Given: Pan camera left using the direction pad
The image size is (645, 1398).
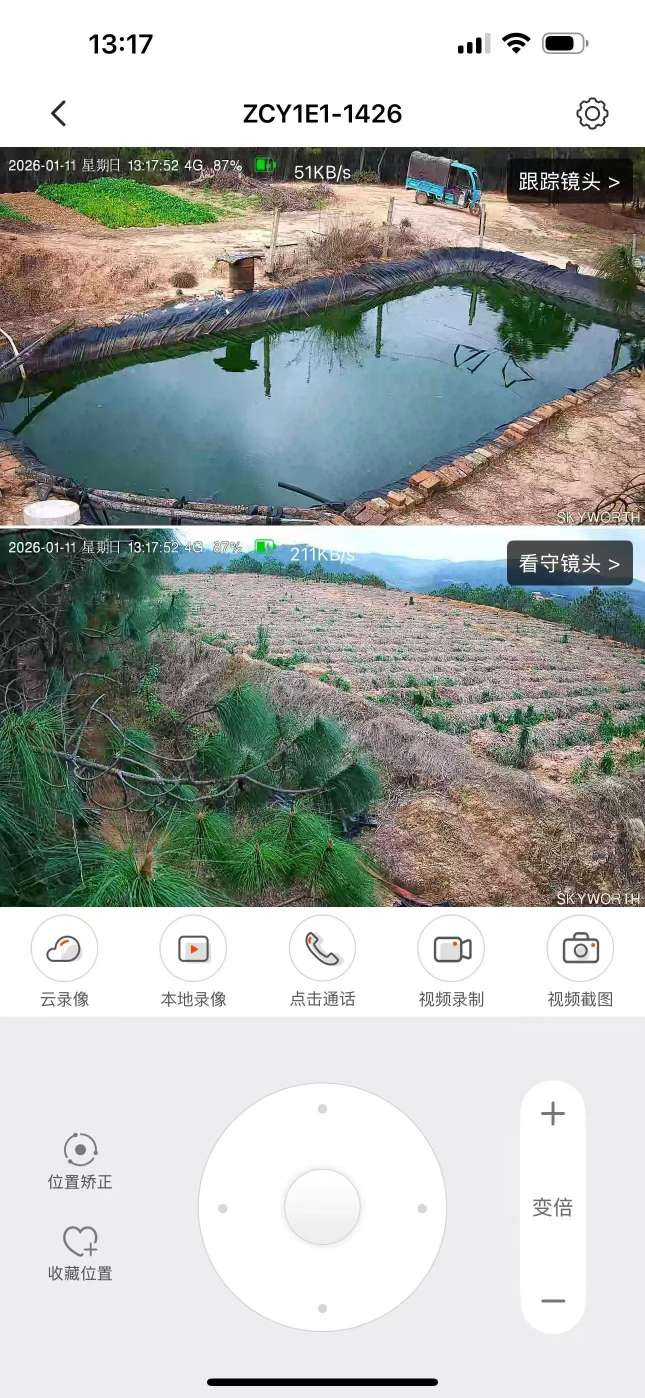Looking at the screenshot, I should click(x=222, y=1208).
